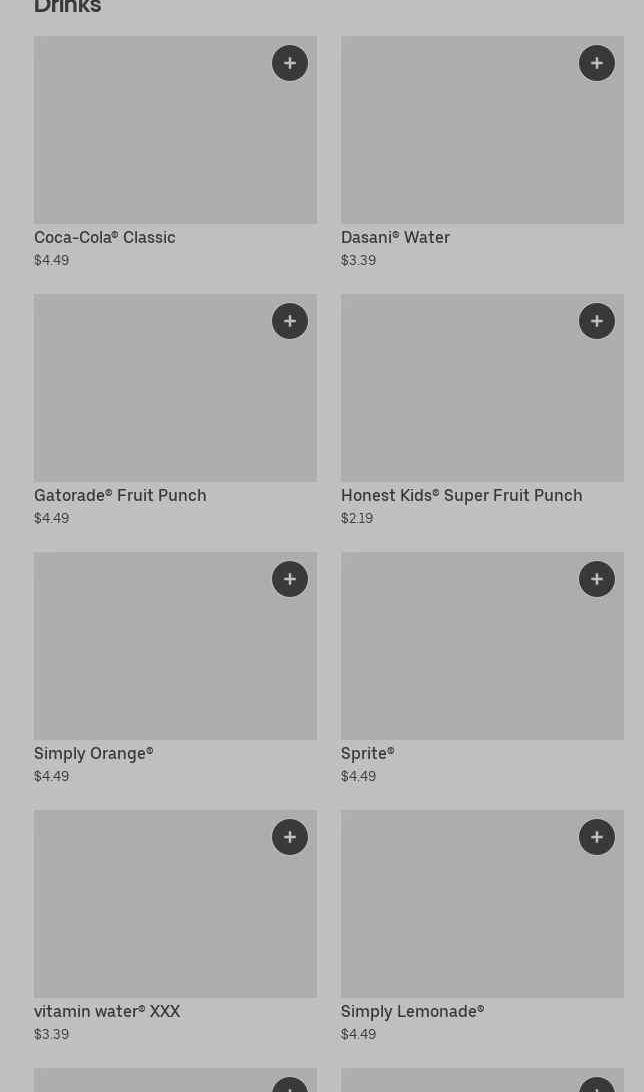The width and height of the screenshot is (644, 1092).
Task: Select the Sprite drink card
Action: [460, 660]
